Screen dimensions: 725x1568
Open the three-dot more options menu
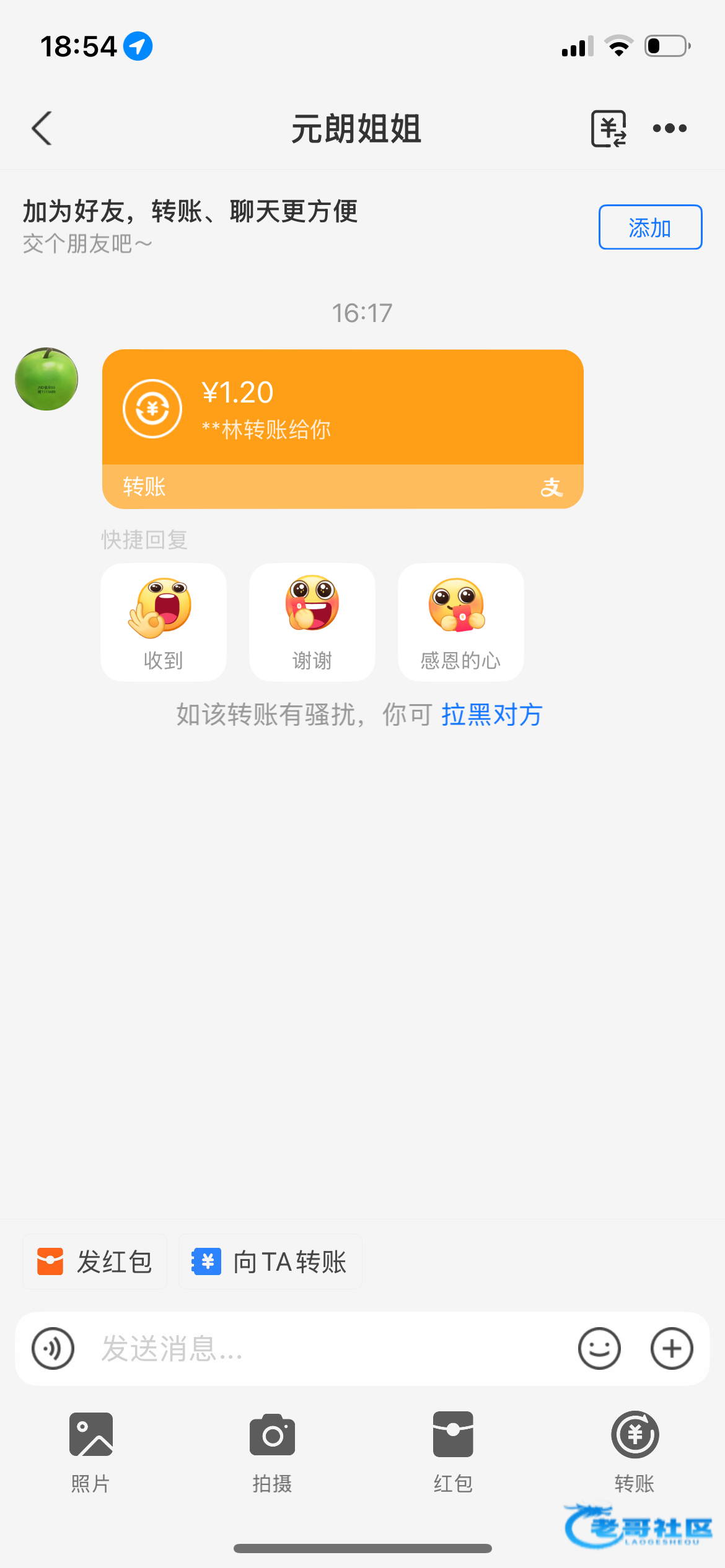tap(670, 129)
